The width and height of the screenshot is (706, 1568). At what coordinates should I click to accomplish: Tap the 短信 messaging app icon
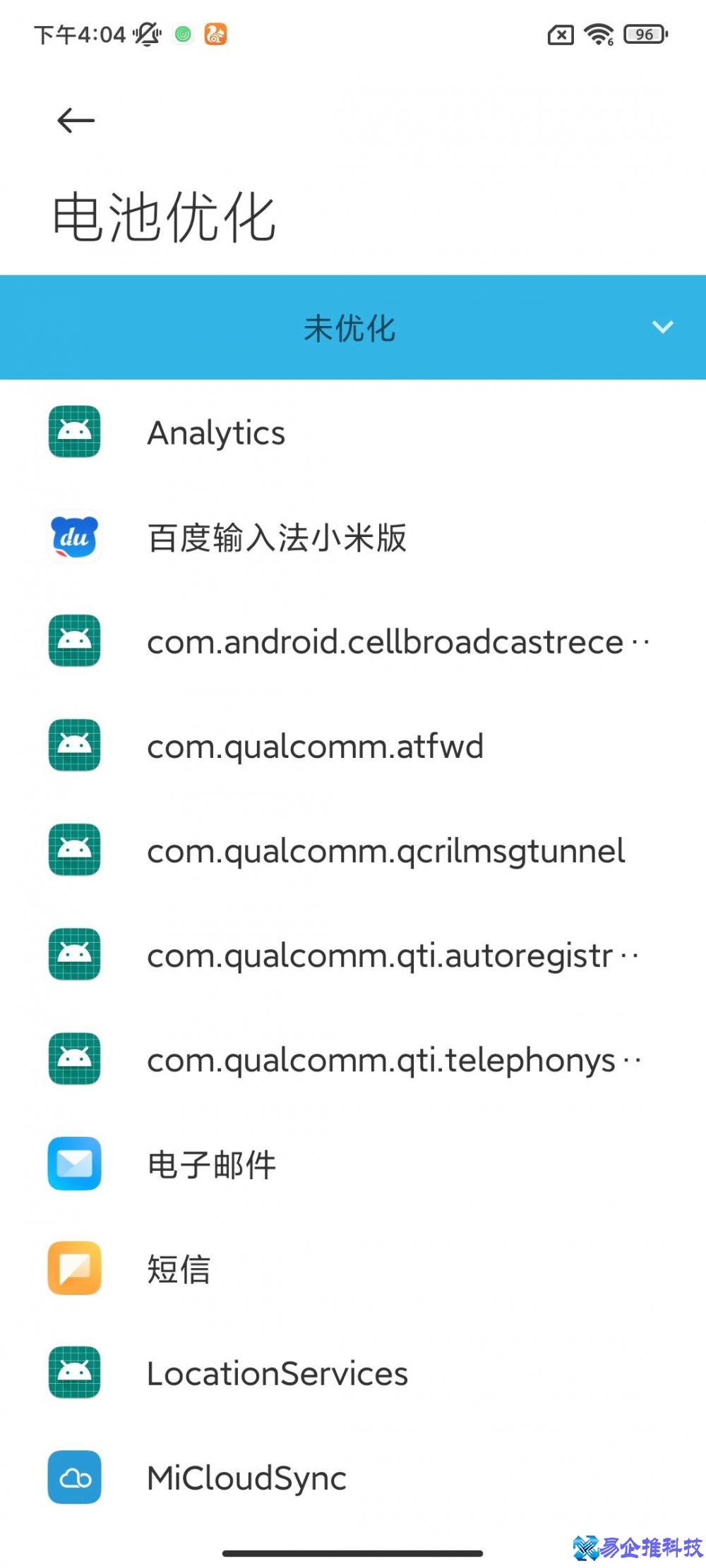[73, 1268]
